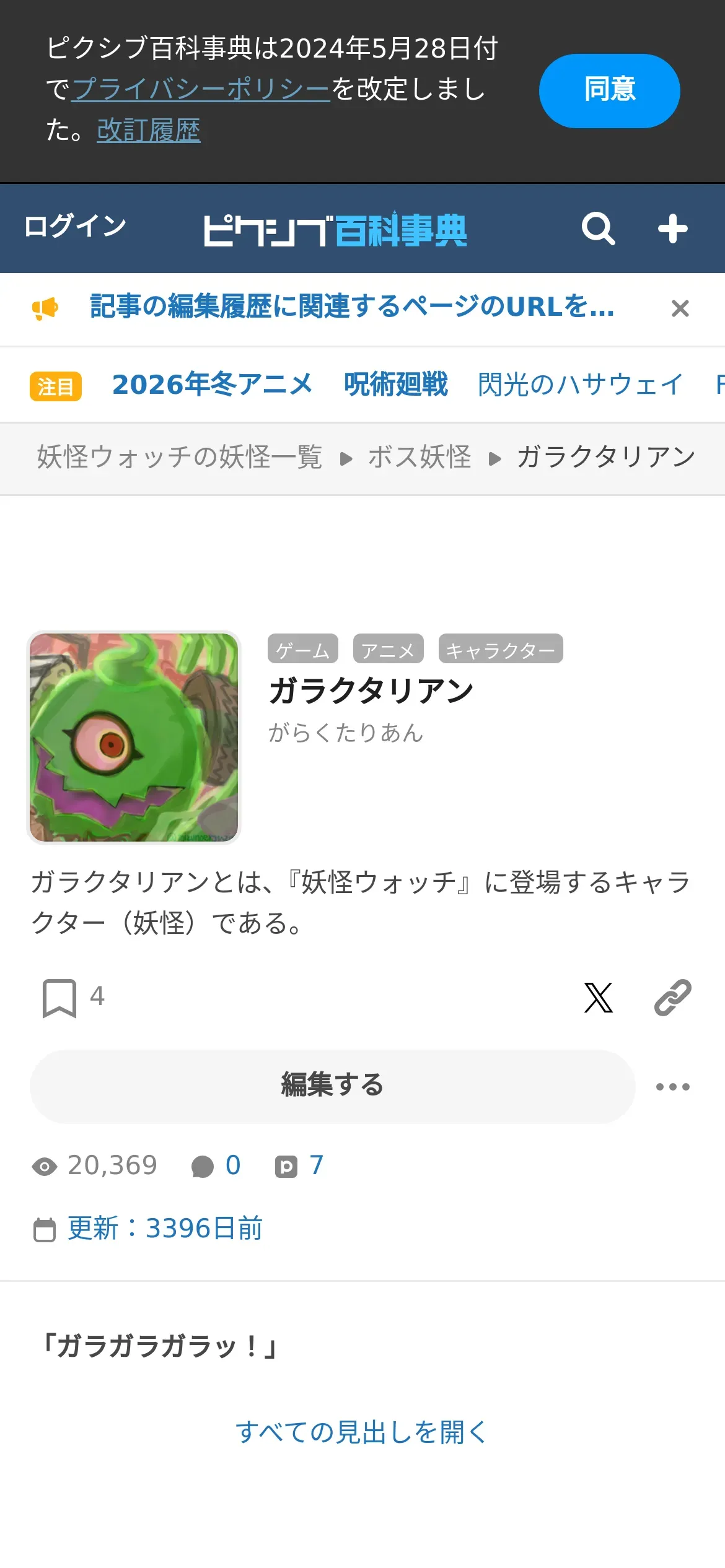725x1568 pixels.
Task: Go to 妖怪ウォッチの妖怪一覧 breadcrumb
Action: click(179, 458)
